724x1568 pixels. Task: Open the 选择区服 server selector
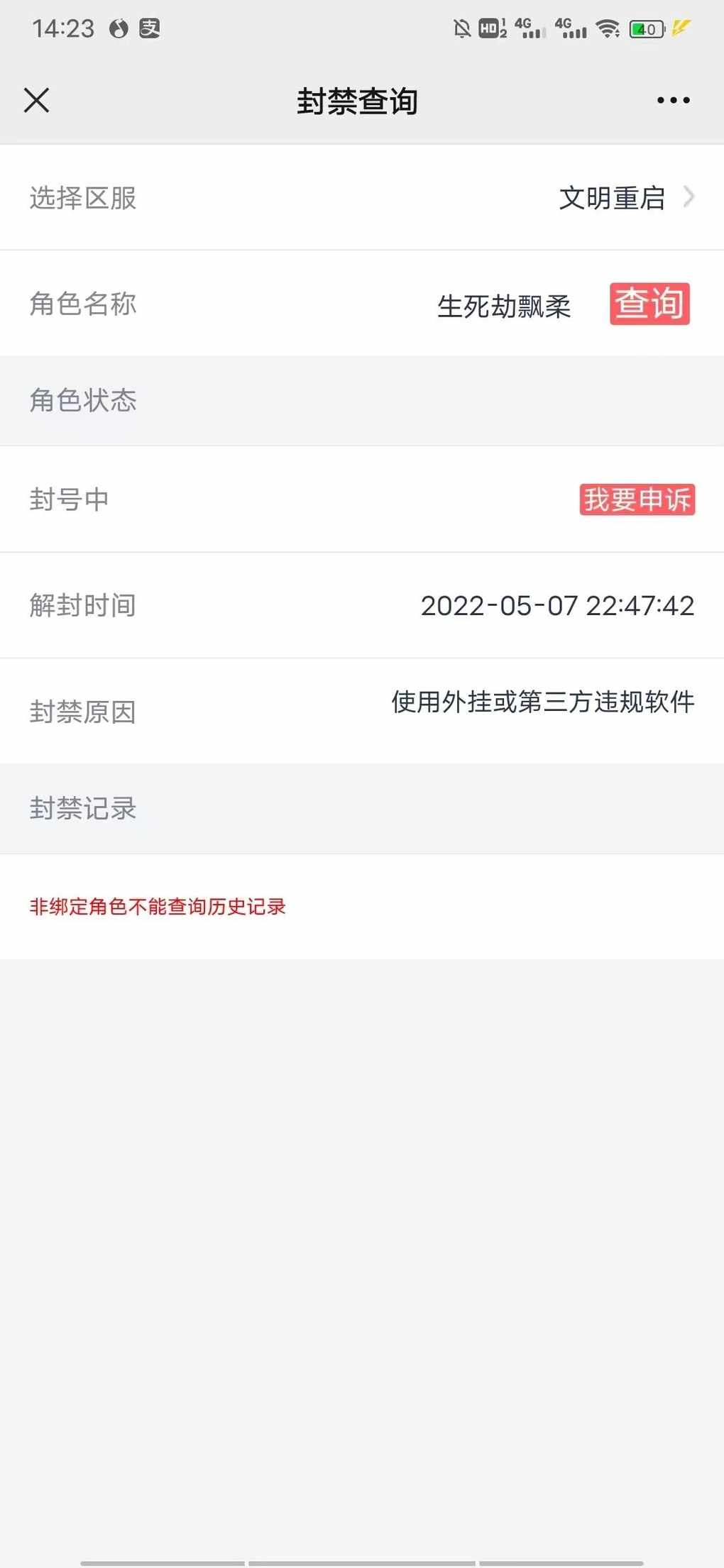click(362, 197)
